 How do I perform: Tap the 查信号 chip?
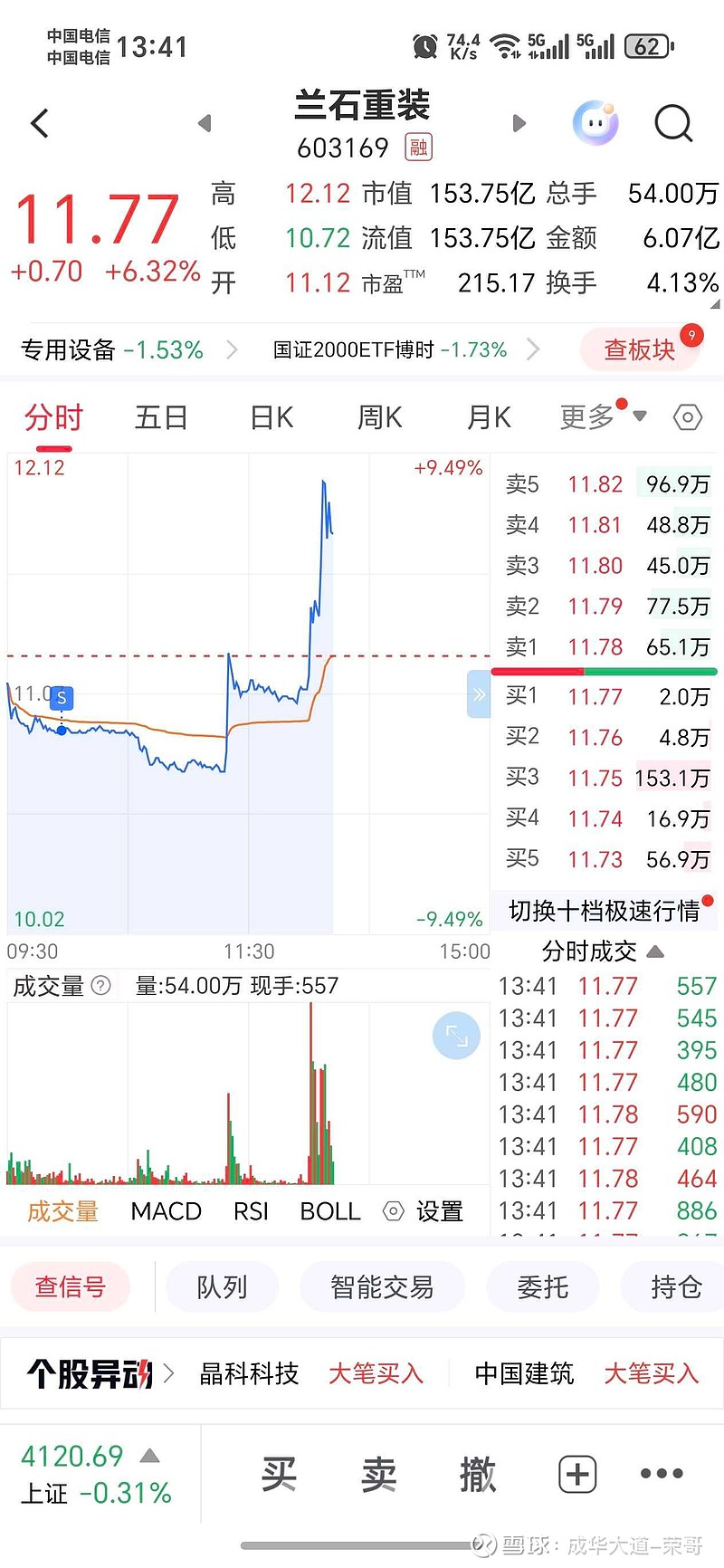coord(71,1286)
